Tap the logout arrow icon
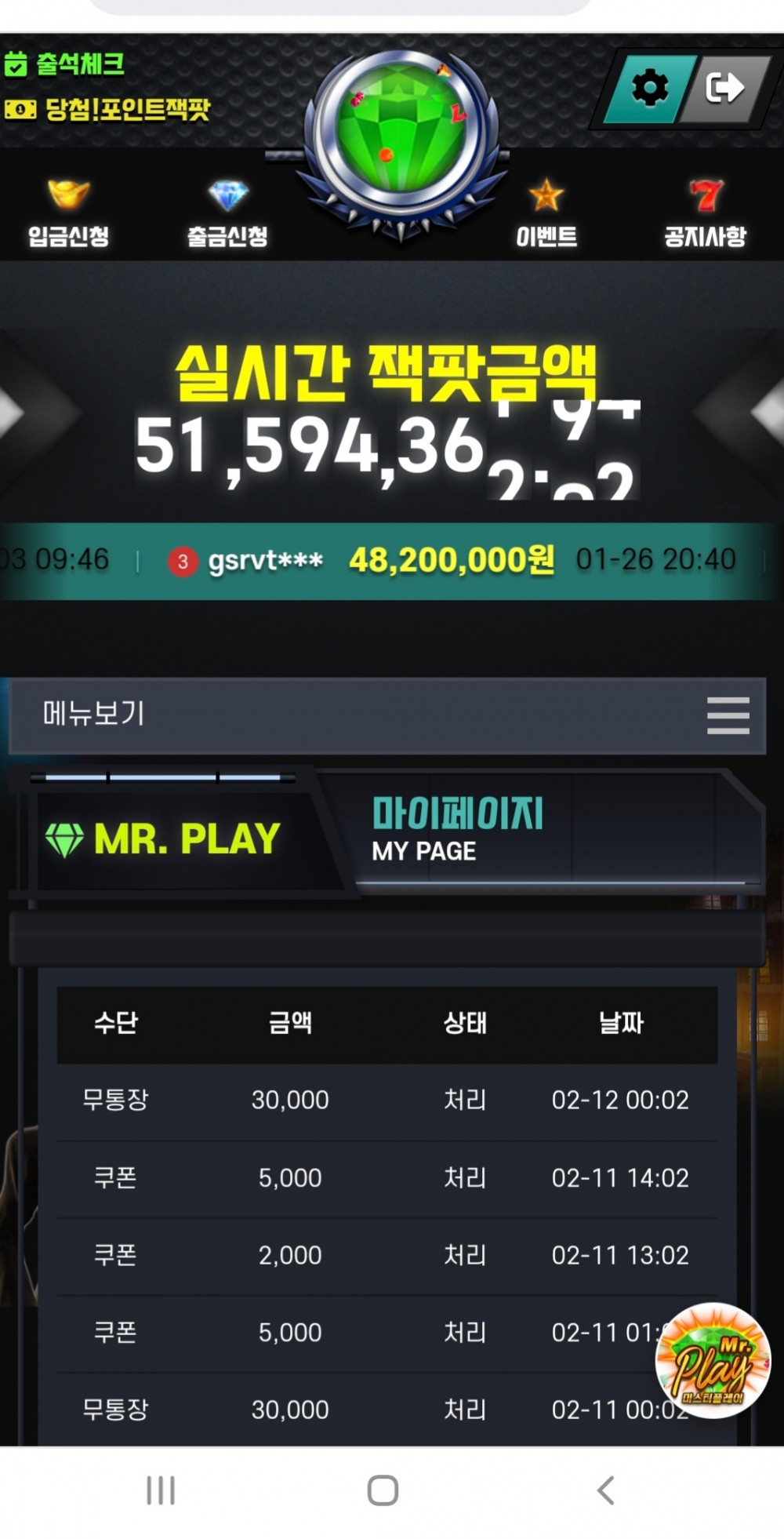 click(x=724, y=88)
